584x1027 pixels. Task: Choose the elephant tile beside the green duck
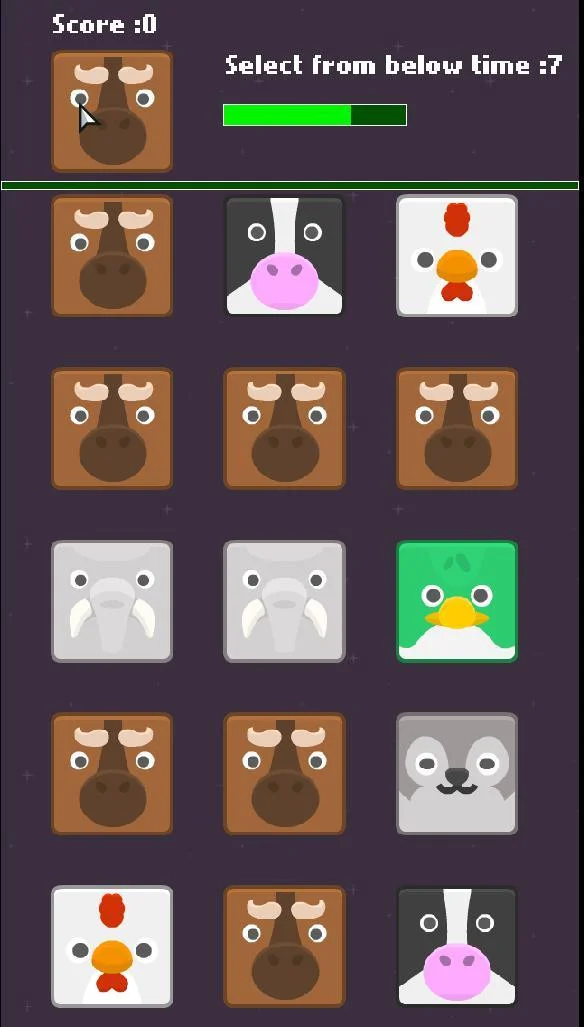pos(284,601)
